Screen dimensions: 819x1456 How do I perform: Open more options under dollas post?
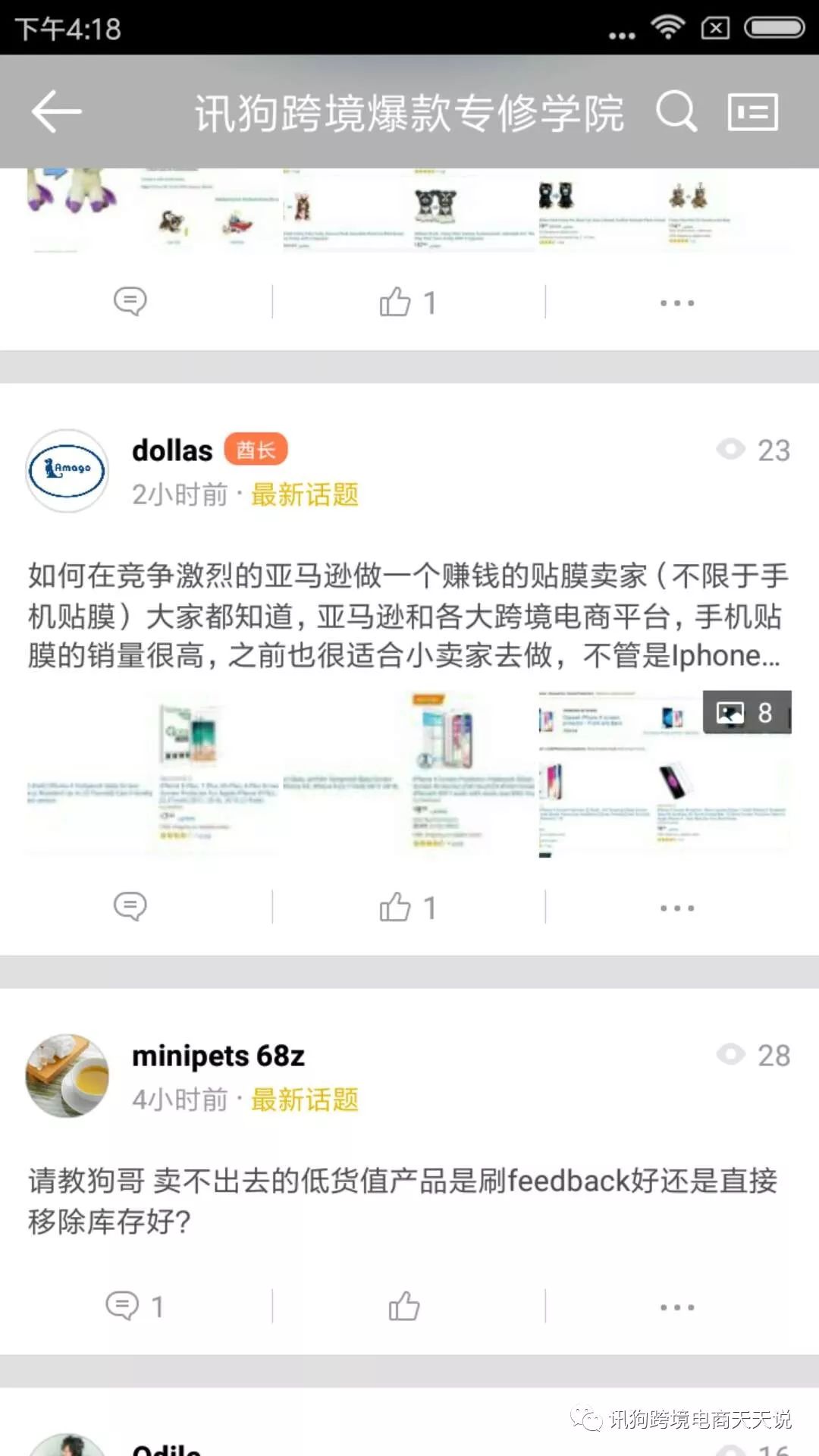676,908
